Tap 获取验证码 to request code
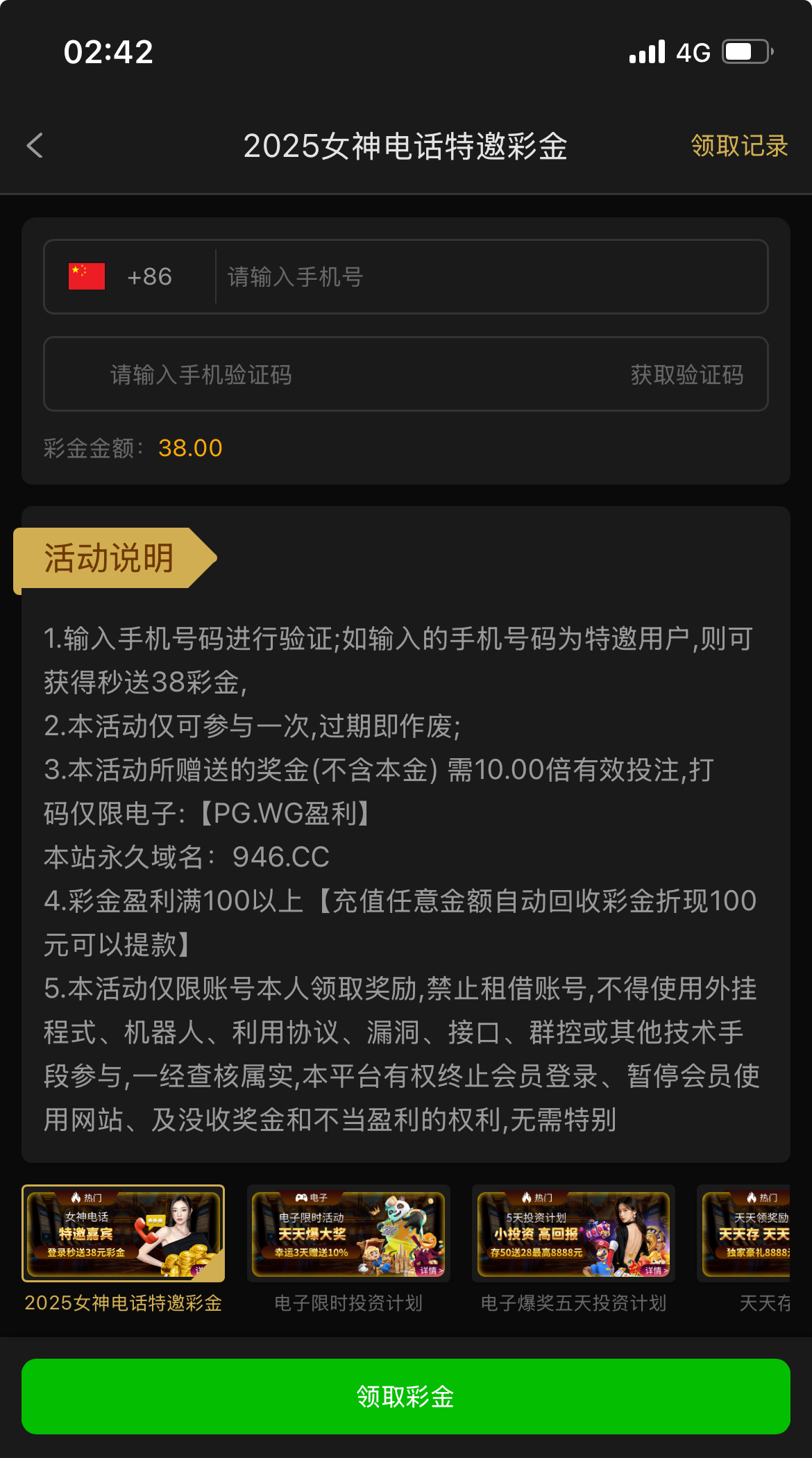812x1458 pixels. (686, 375)
